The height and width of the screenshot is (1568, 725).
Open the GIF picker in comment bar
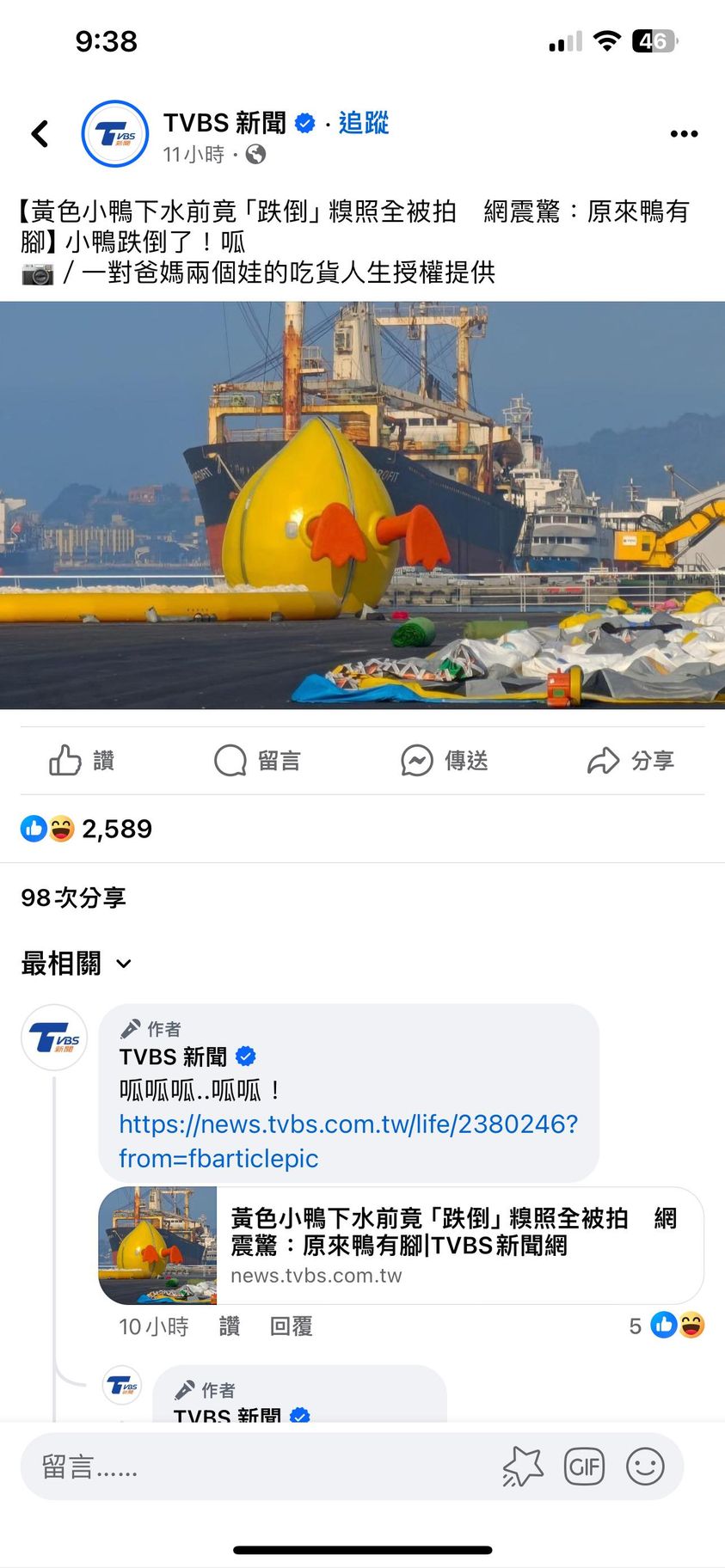click(584, 1467)
